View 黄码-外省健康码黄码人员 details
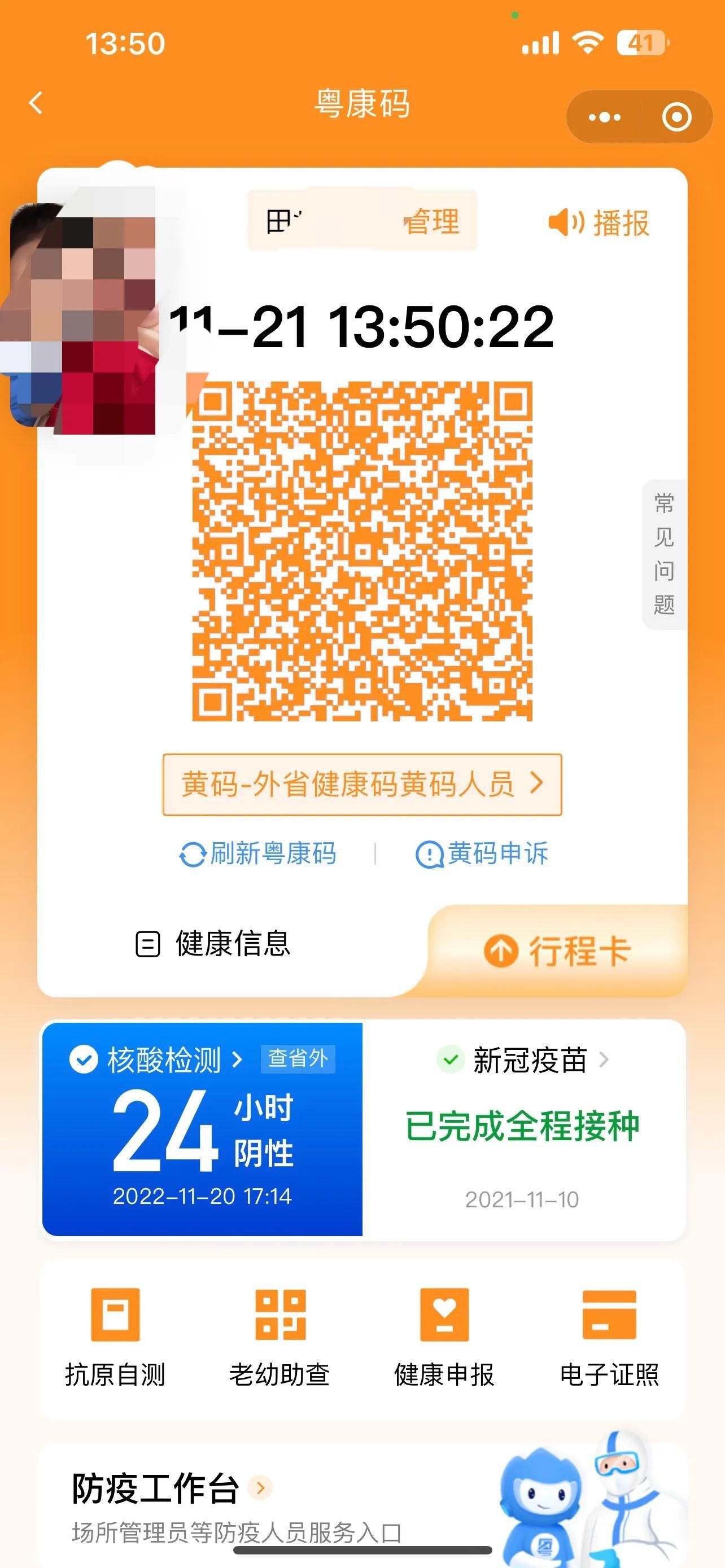The height and width of the screenshot is (1568, 725). 361,784
